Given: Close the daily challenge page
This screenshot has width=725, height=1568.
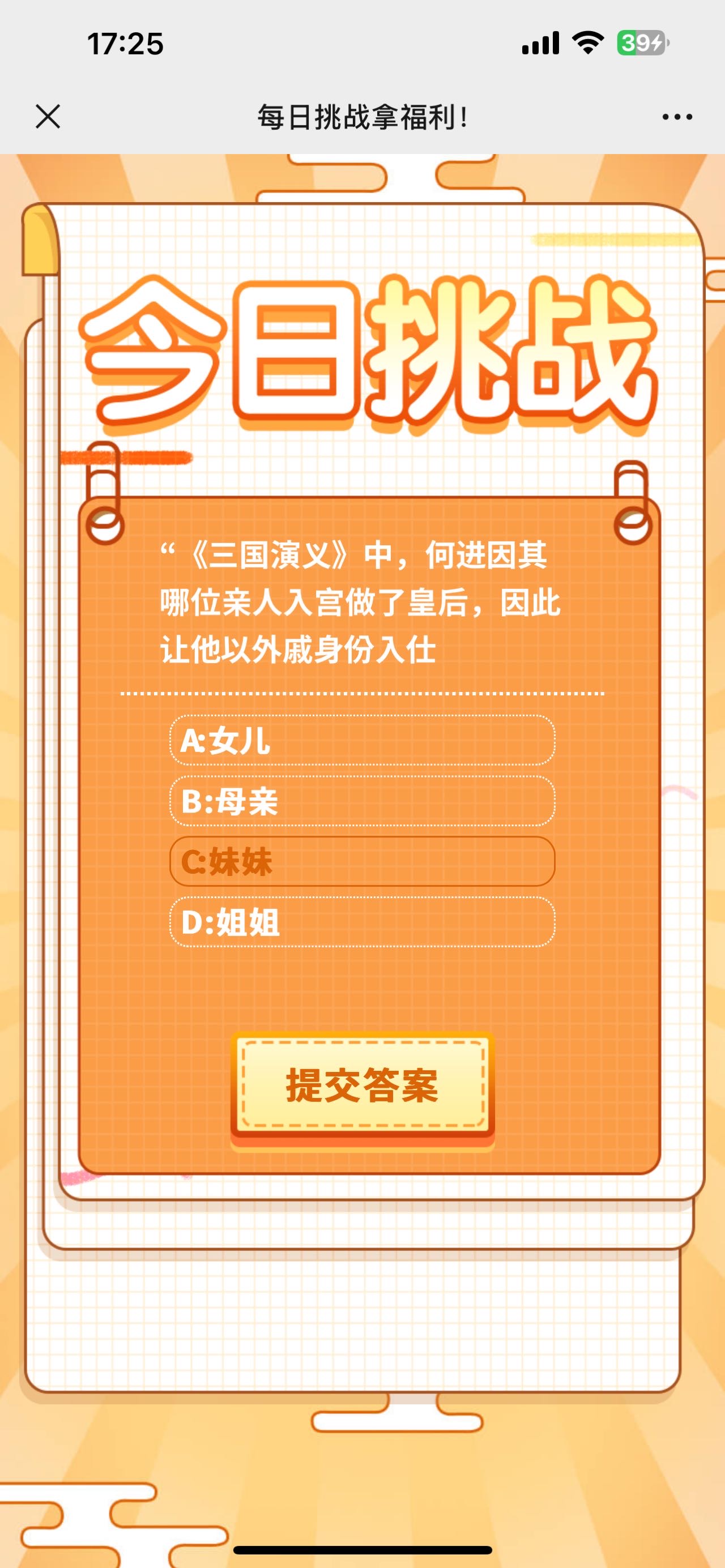Looking at the screenshot, I should [x=48, y=116].
